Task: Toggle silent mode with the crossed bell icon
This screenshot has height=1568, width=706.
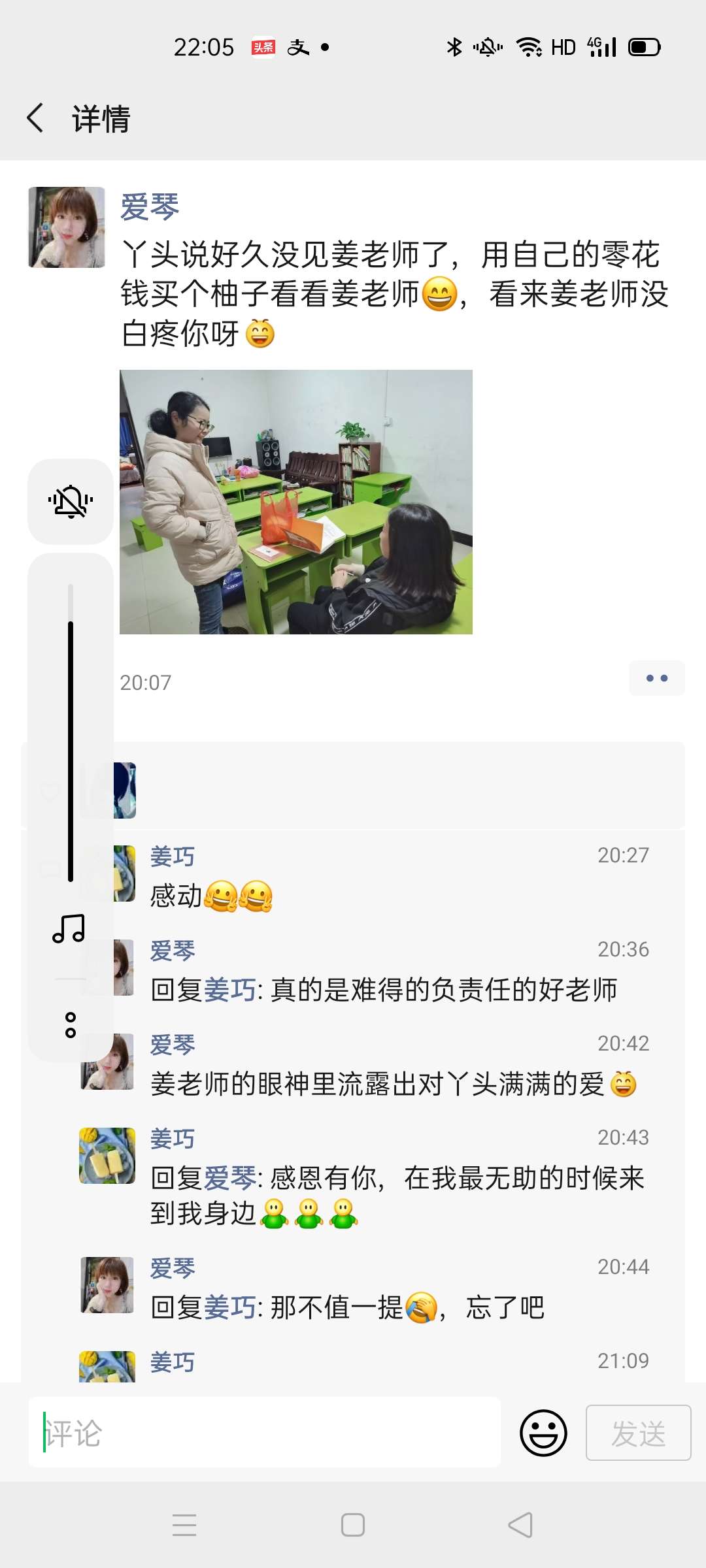Action: click(69, 500)
